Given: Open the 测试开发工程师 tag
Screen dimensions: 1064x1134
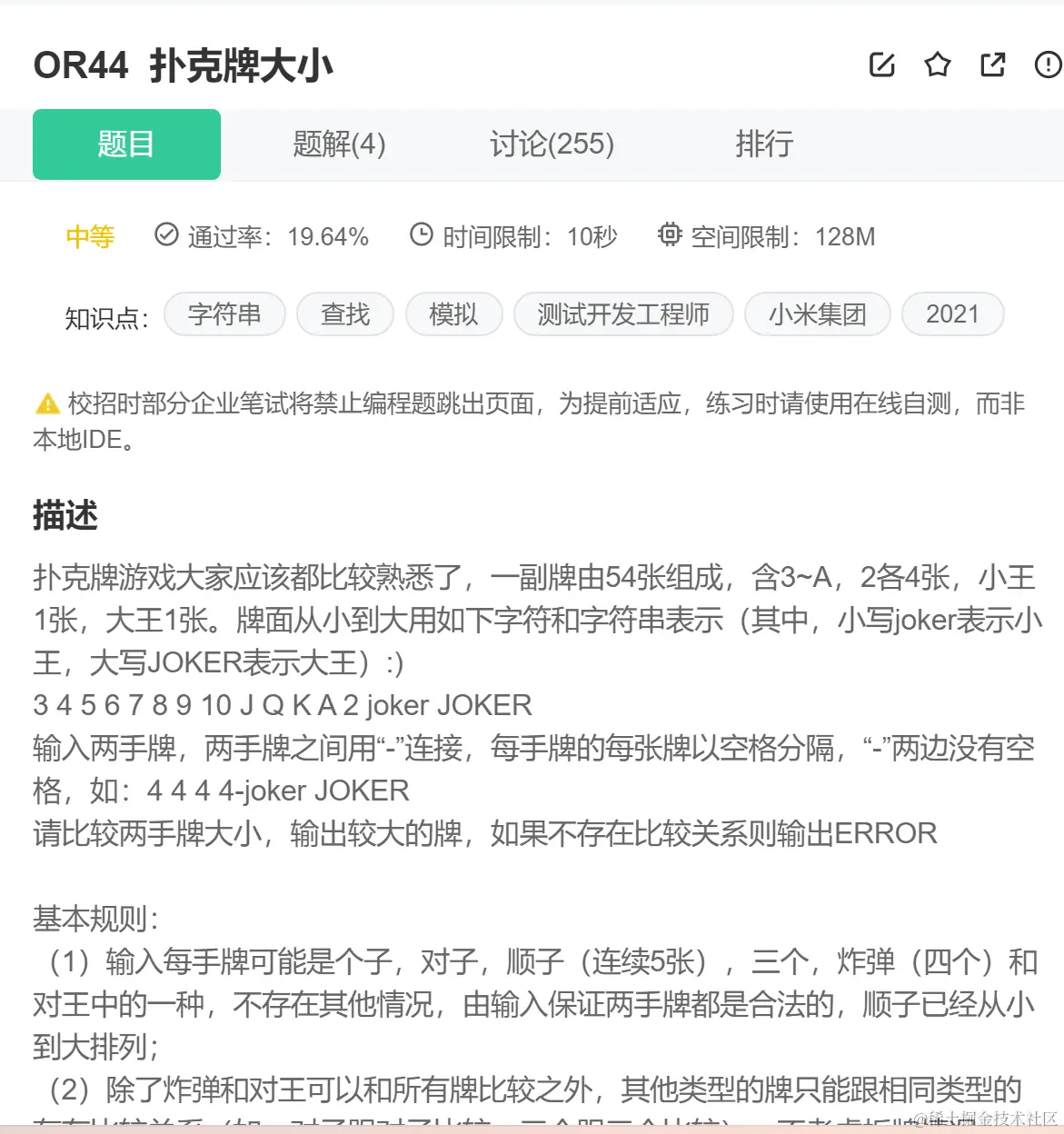Looking at the screenshot, I should [623, 314].
